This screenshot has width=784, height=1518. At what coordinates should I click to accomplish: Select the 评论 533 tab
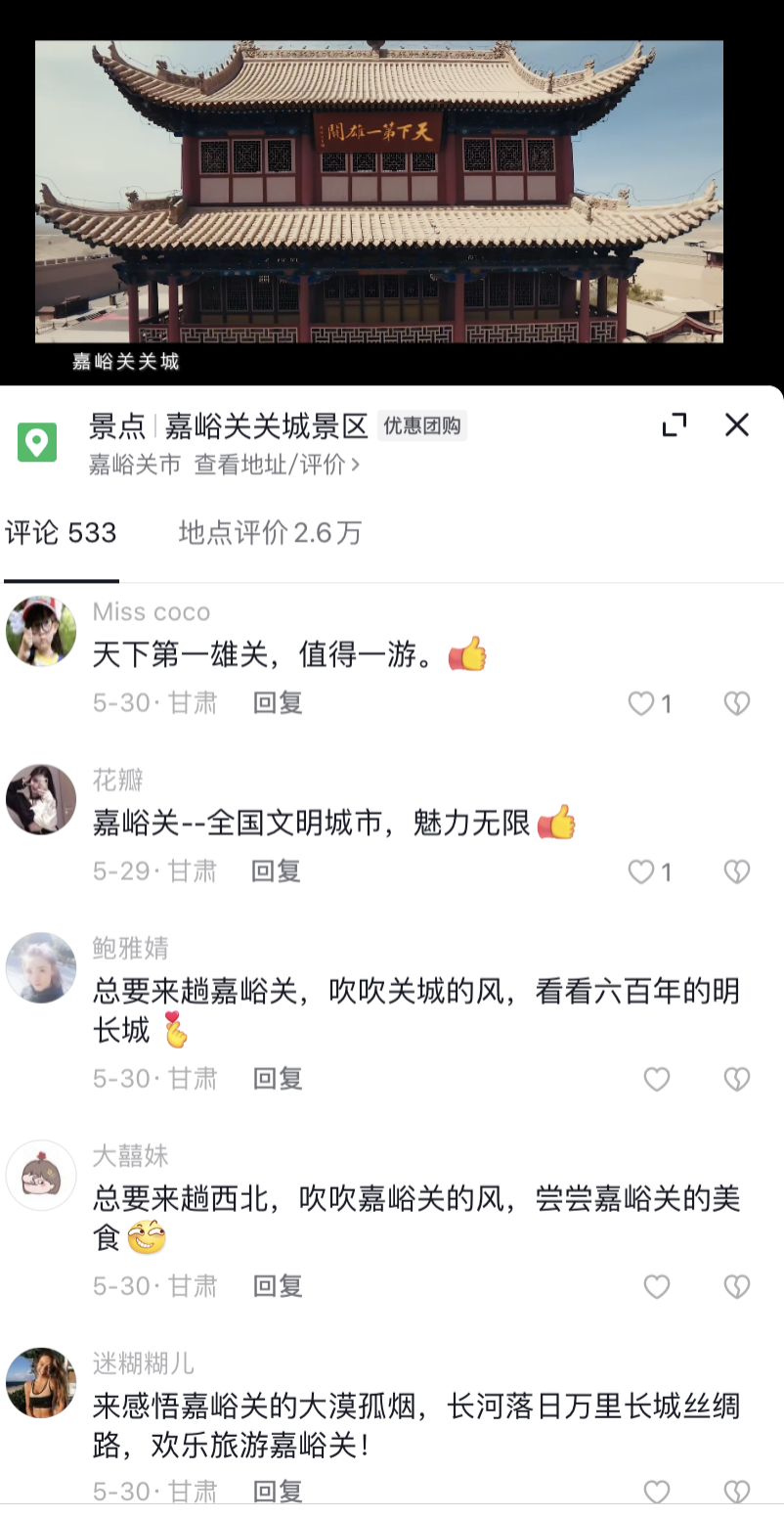61,532
